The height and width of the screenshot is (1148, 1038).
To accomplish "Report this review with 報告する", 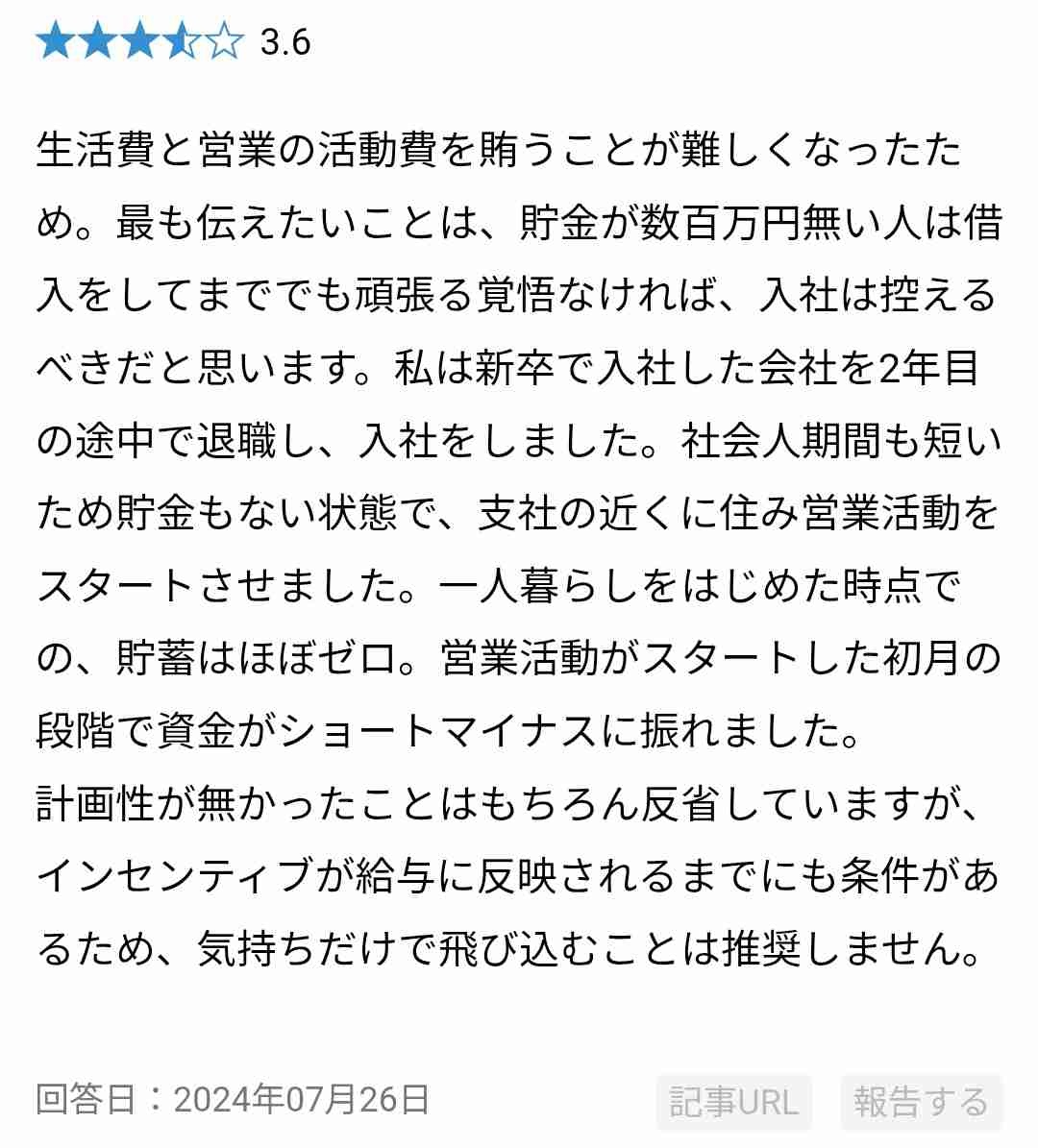I will pos(920,1102).
